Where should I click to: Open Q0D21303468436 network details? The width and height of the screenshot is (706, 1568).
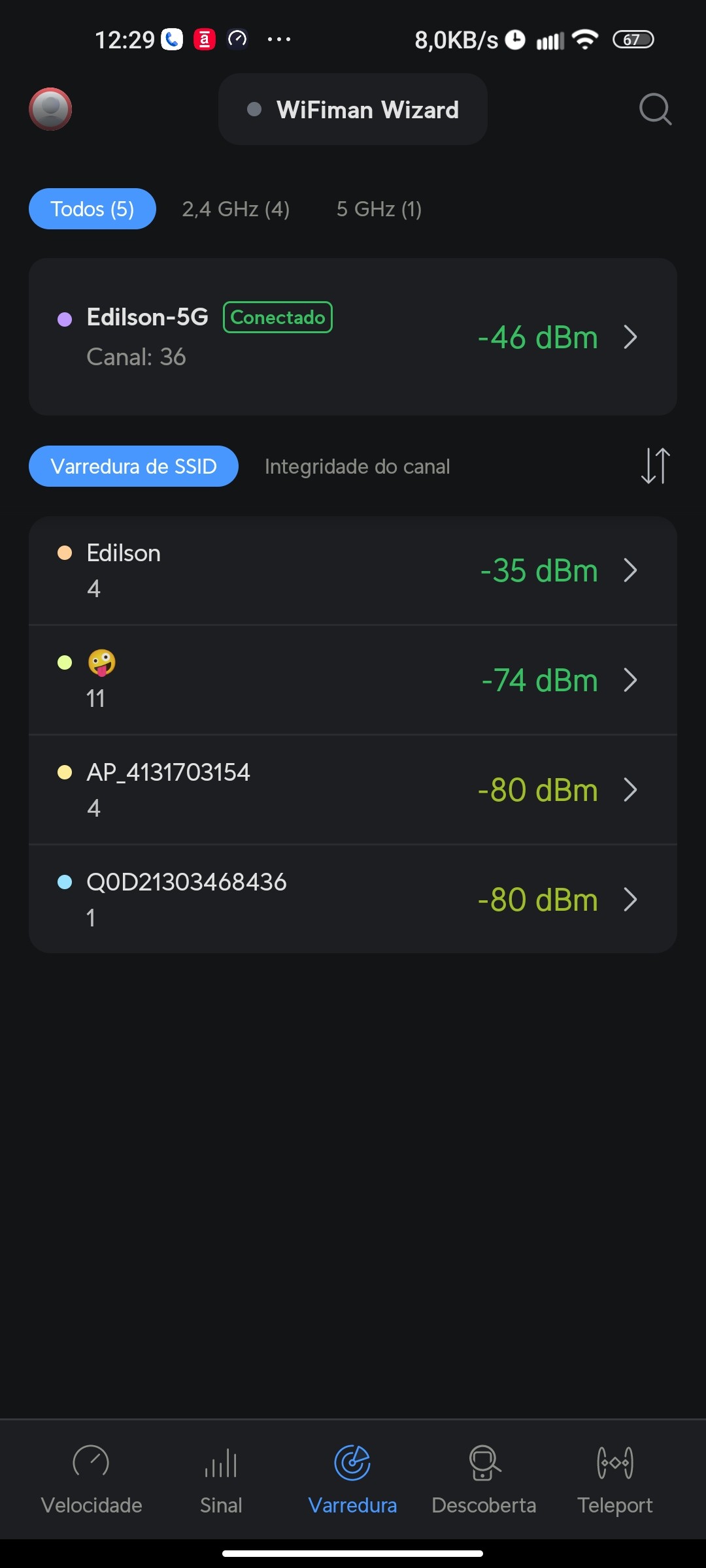pos(353,900)
